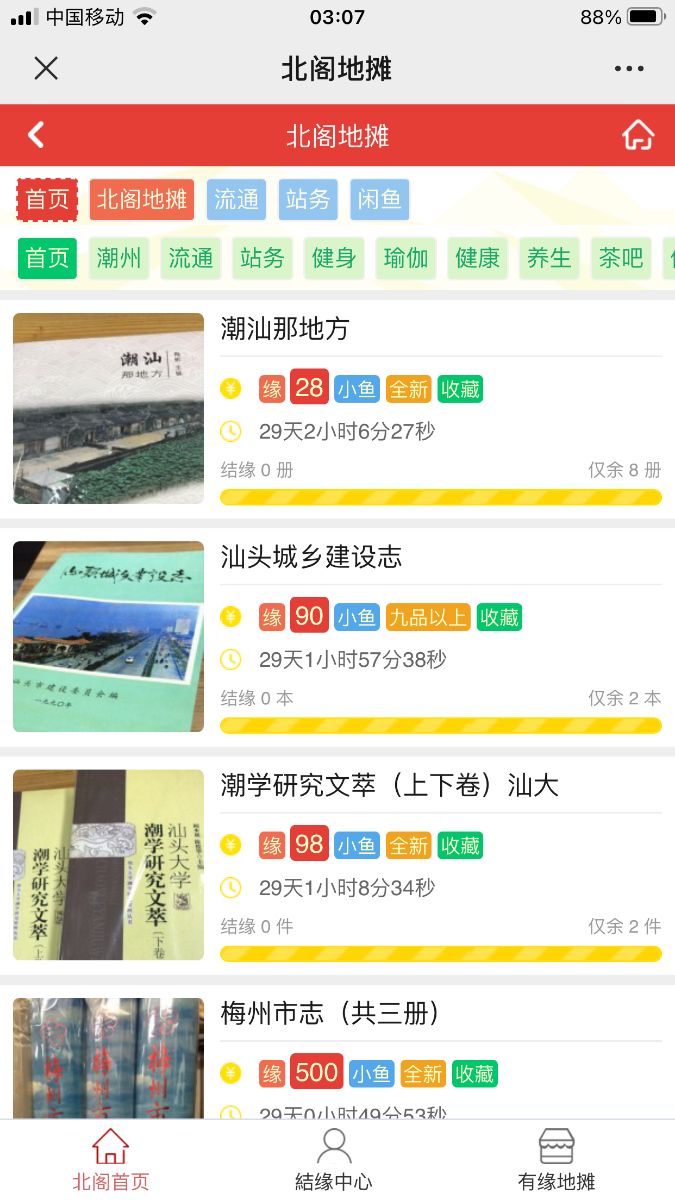The width and height of the screenshot is (675, 1200).
Task: Close the 北阁地摊 mini program page
Action: coord(46,68)
